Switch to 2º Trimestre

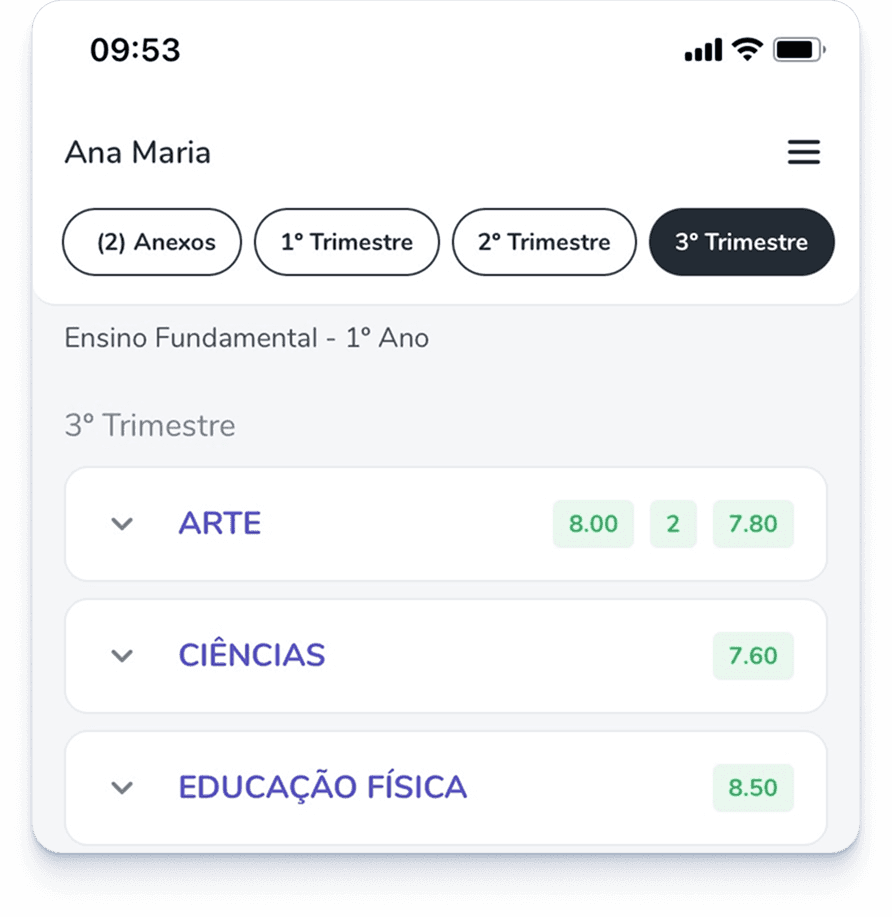click(544, 242)
